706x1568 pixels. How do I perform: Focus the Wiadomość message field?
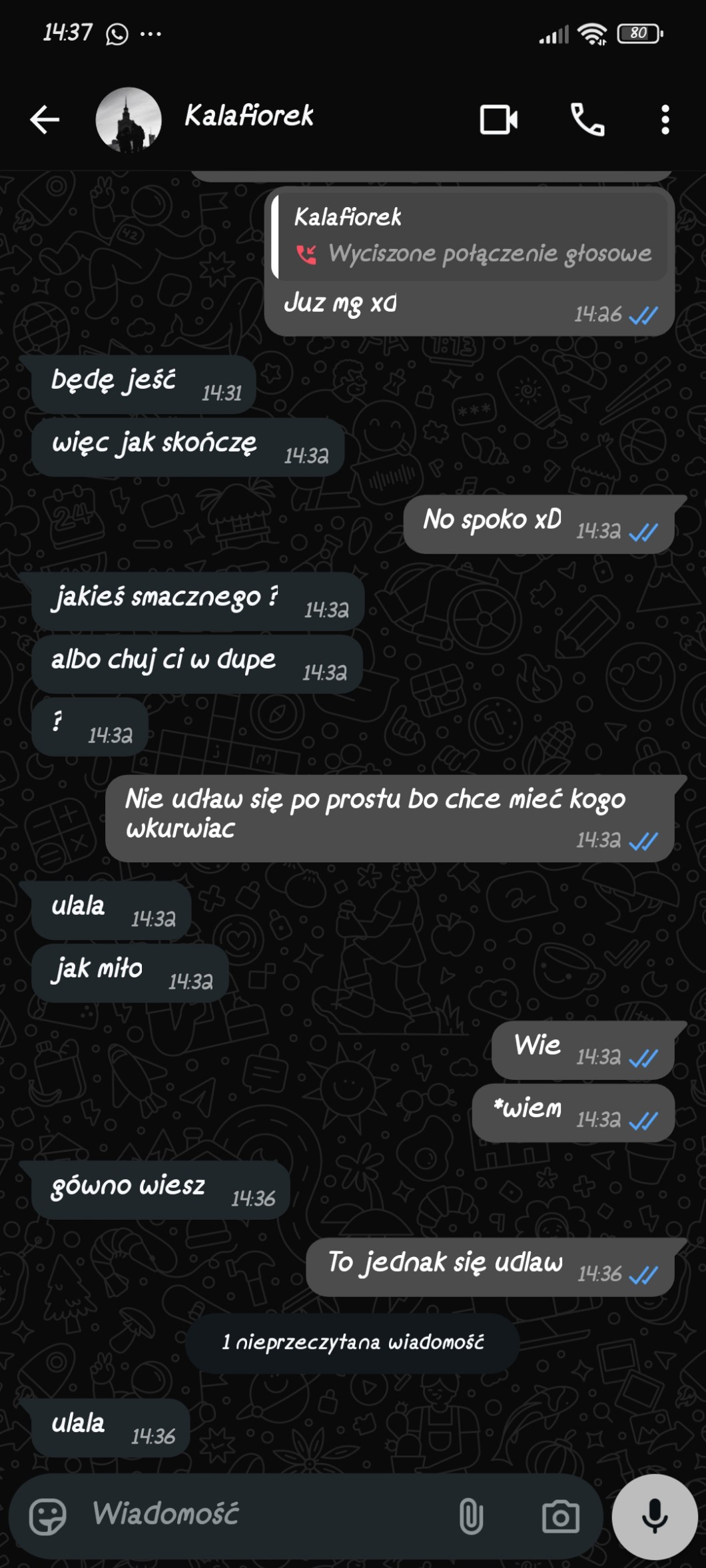tap(266, 1514)
